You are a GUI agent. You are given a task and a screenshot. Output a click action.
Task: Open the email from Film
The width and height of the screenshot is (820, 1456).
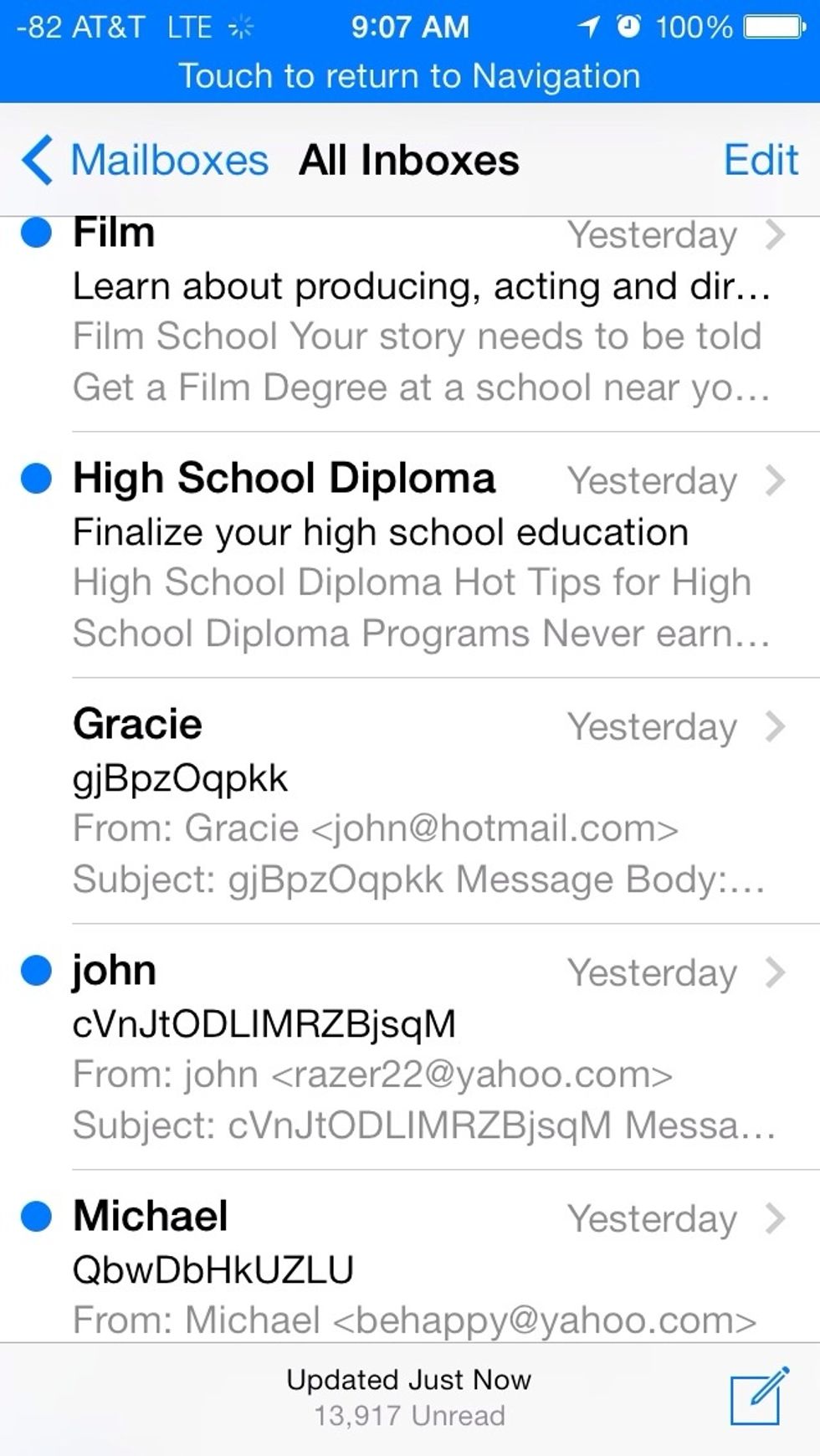(x=410, y=324)
